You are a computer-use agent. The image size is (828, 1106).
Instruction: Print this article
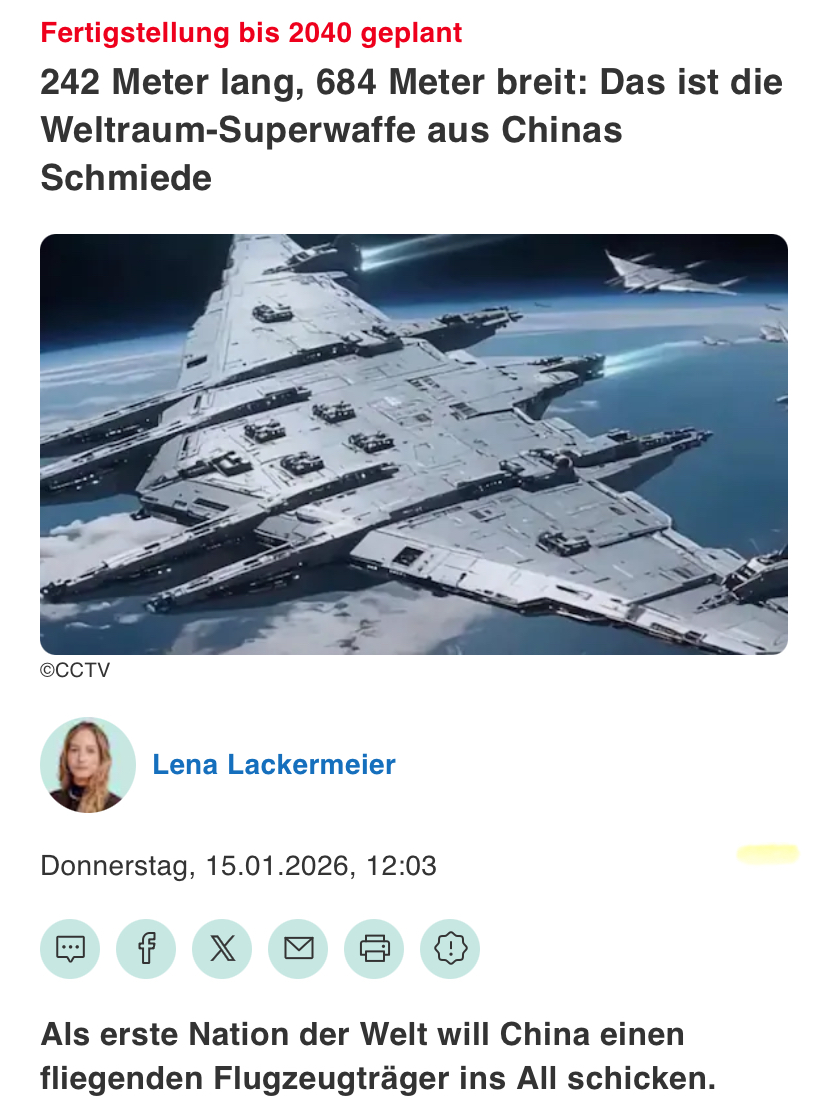374,948
